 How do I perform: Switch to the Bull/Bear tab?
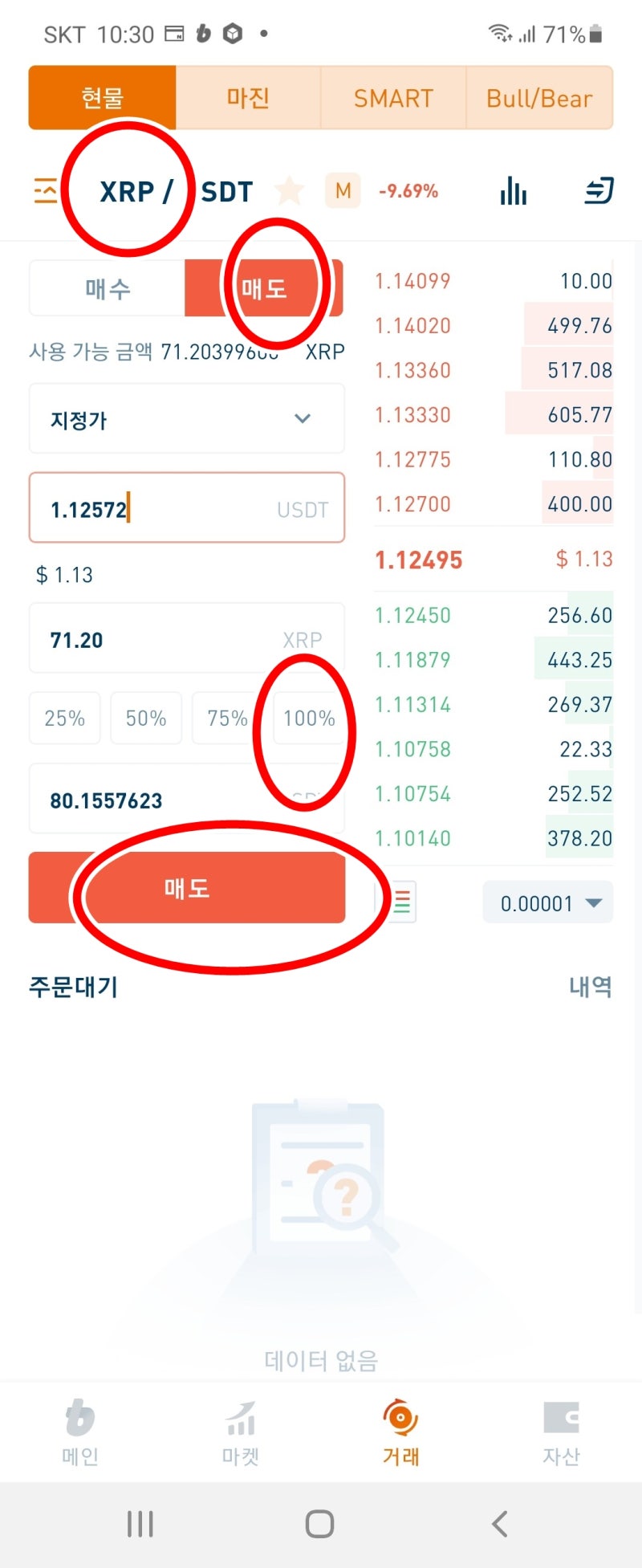click(x=539, y=97)
